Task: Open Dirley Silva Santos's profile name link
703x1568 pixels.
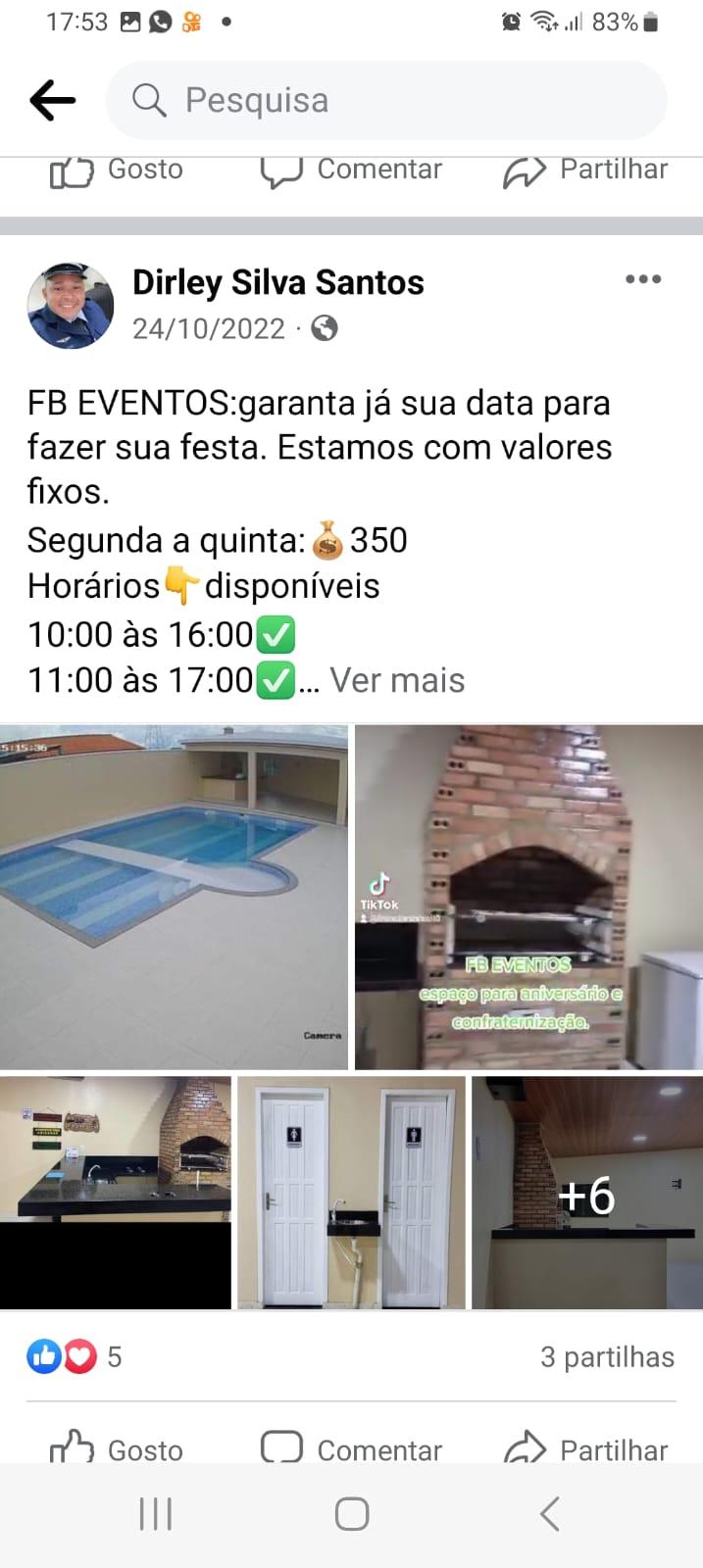Action: coord(278,282)
